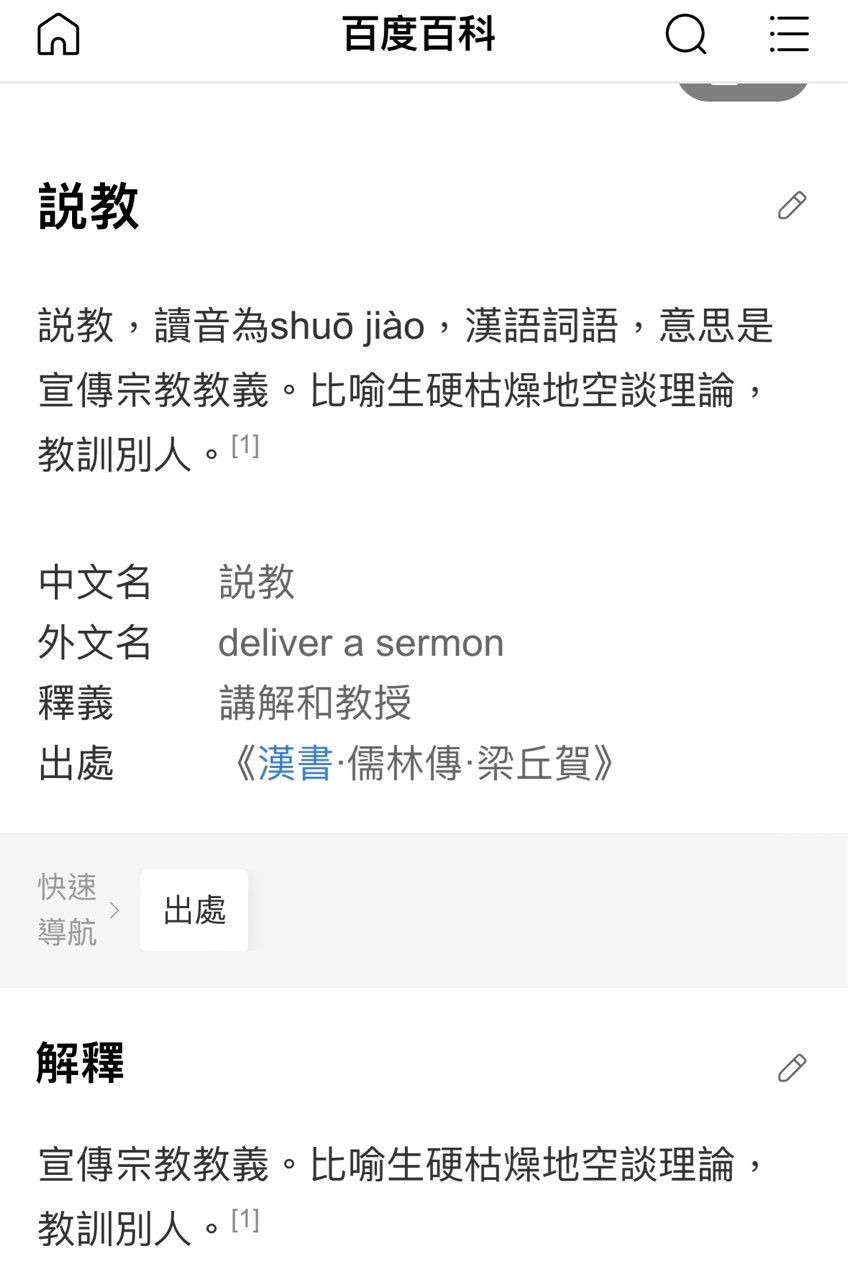Screen dimensions: 848x1280
Task: Edit the 解釋 section
Action: coord(791,1067)
